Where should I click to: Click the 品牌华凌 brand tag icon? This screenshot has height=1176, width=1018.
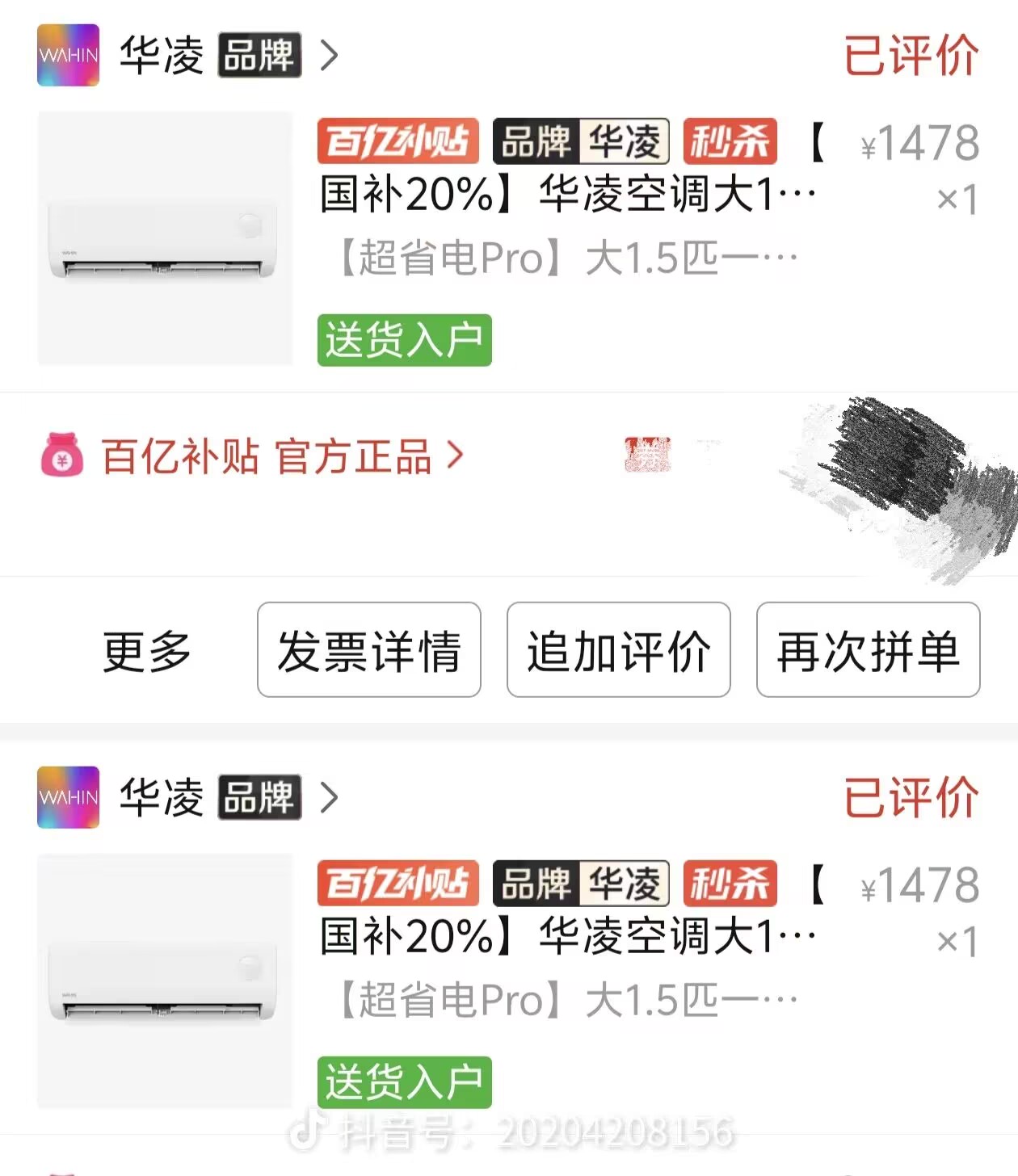pos(581,141)
